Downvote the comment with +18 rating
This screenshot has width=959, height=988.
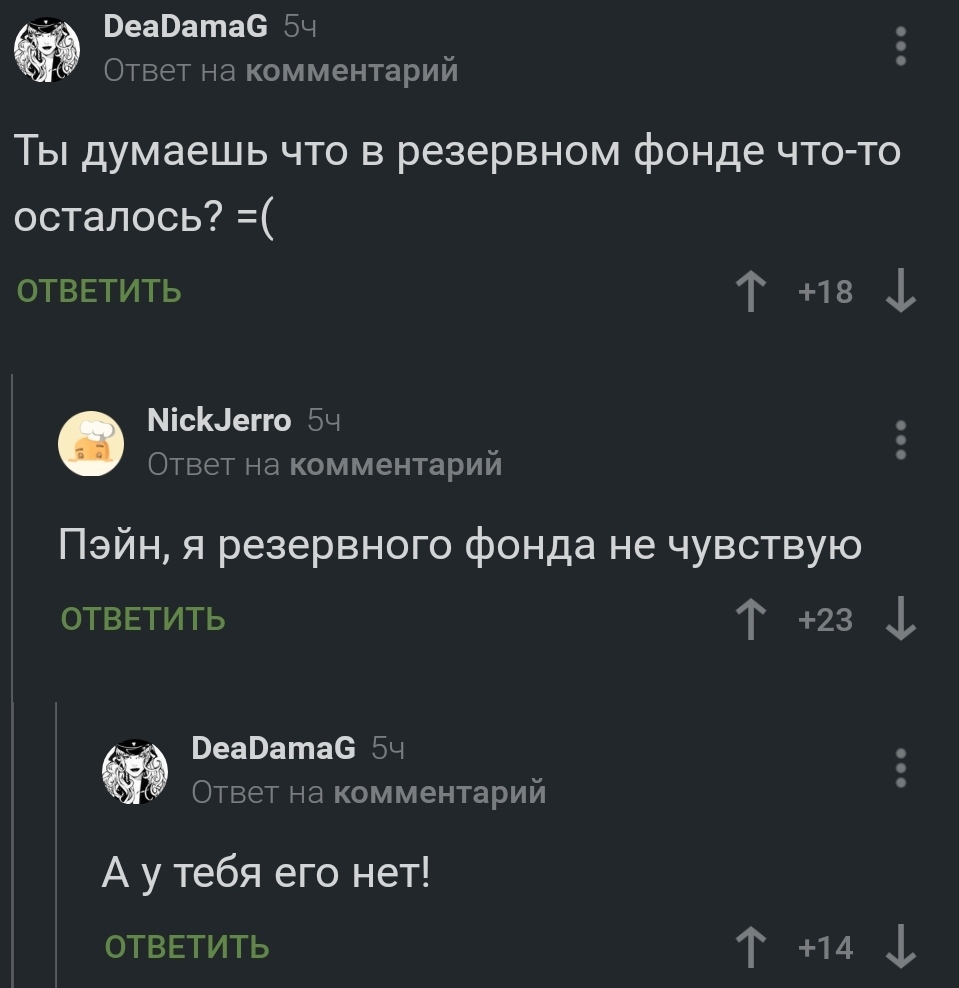click(x=900, y=293)
